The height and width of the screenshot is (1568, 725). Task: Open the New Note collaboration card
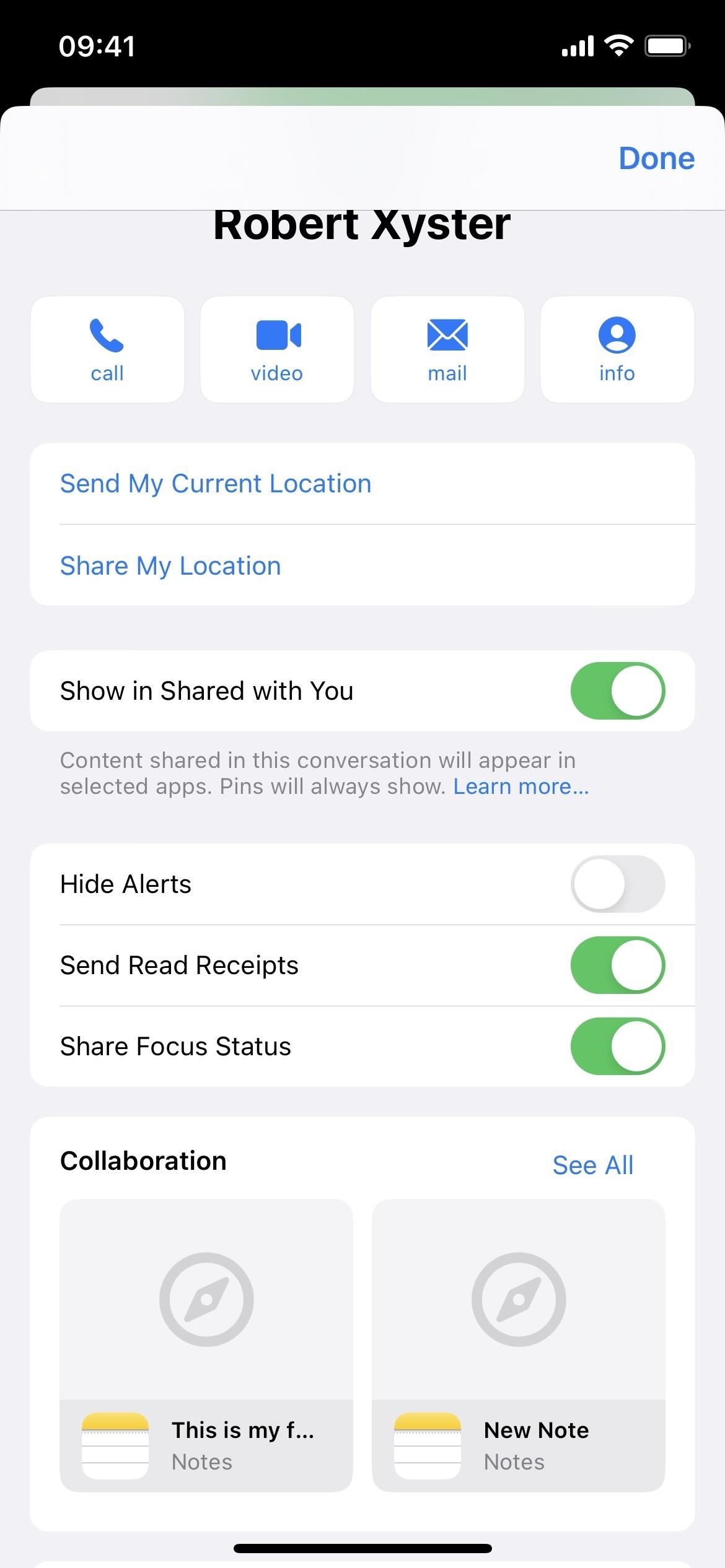(519, 1346)
